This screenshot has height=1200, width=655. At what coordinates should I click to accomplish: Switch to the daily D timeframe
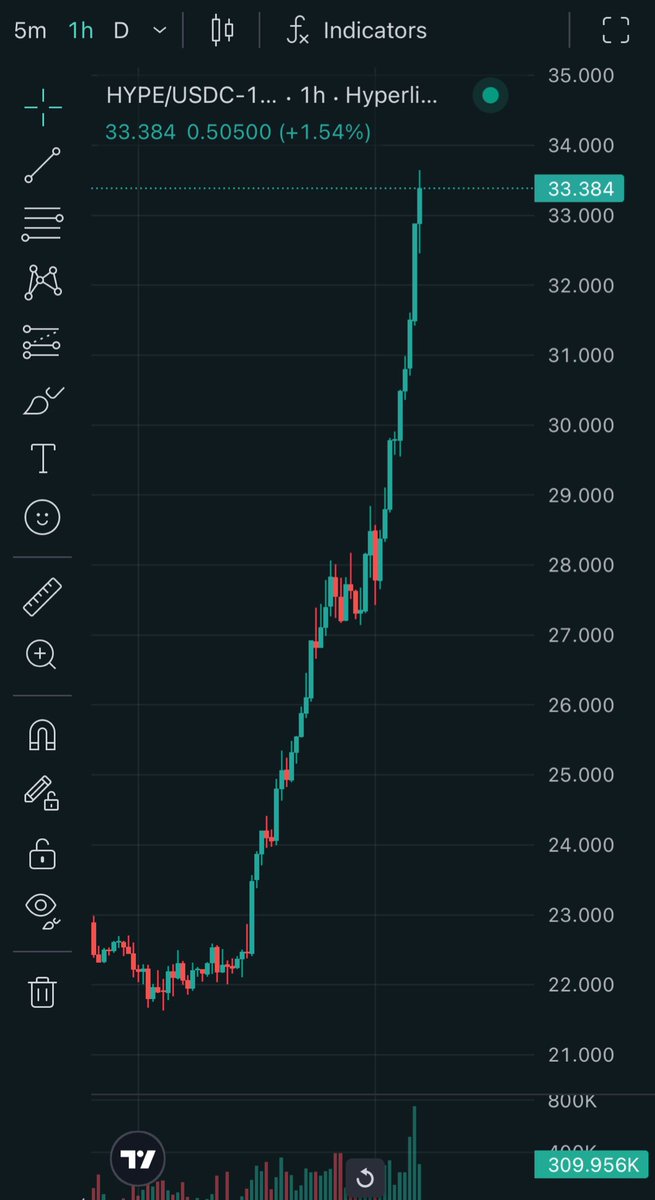click(121, 30)
